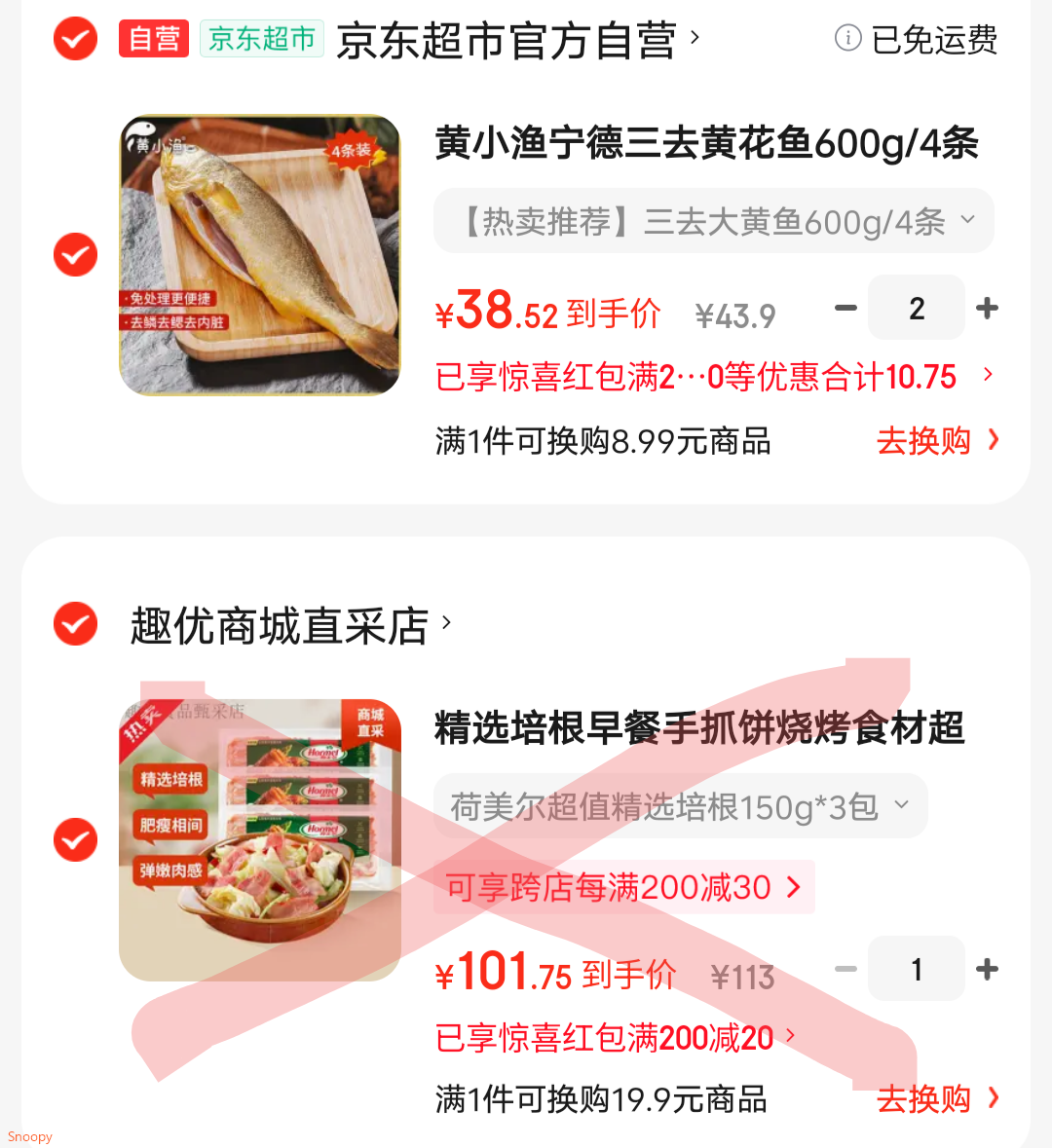Increase the yellow croaker quantity
This screenshot has width=1052, height=1148.
[x=987, y=309]
